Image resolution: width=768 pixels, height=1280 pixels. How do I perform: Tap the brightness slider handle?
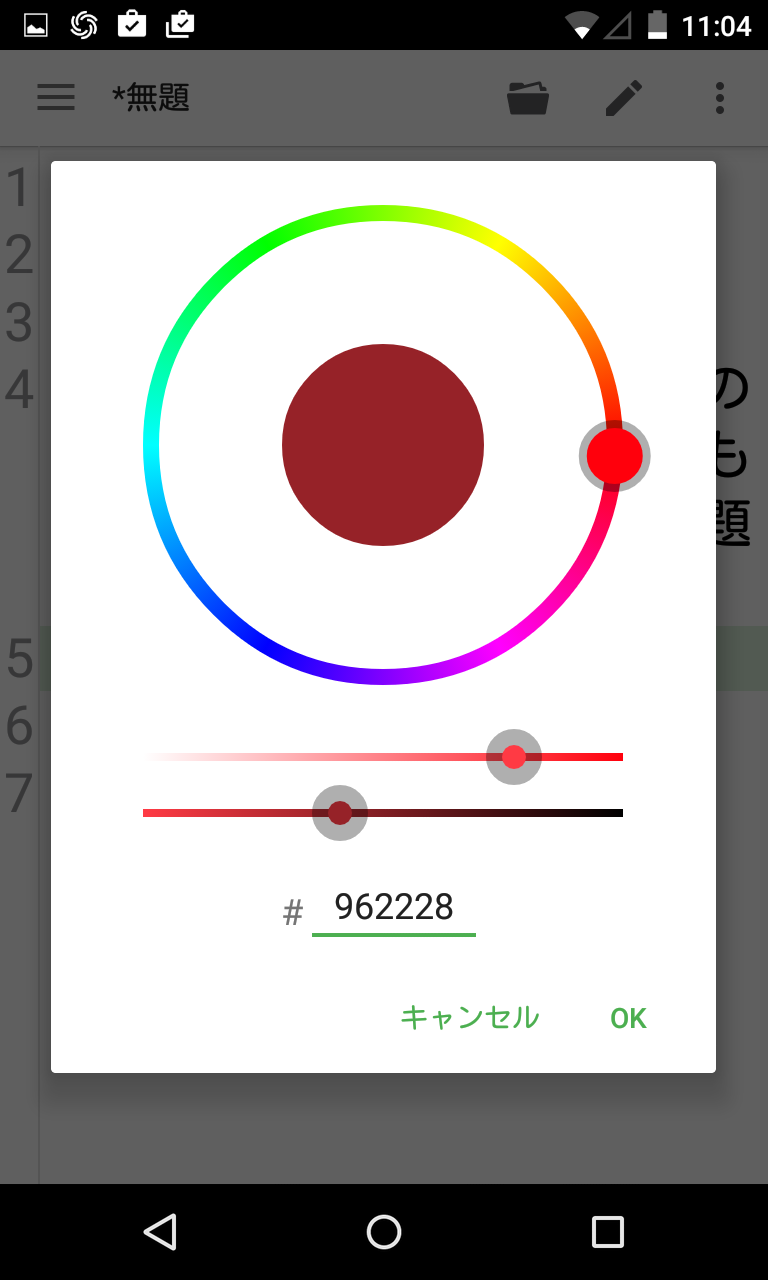point(339,813)
